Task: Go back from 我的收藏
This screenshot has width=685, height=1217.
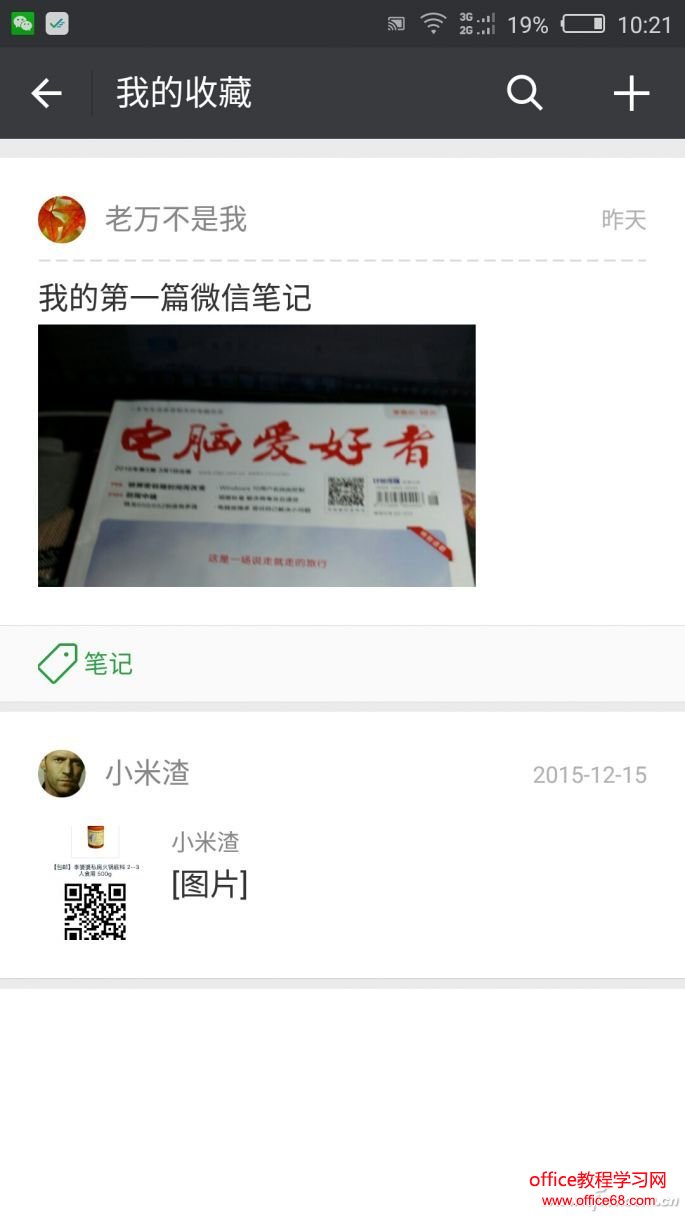Action: 46,94
